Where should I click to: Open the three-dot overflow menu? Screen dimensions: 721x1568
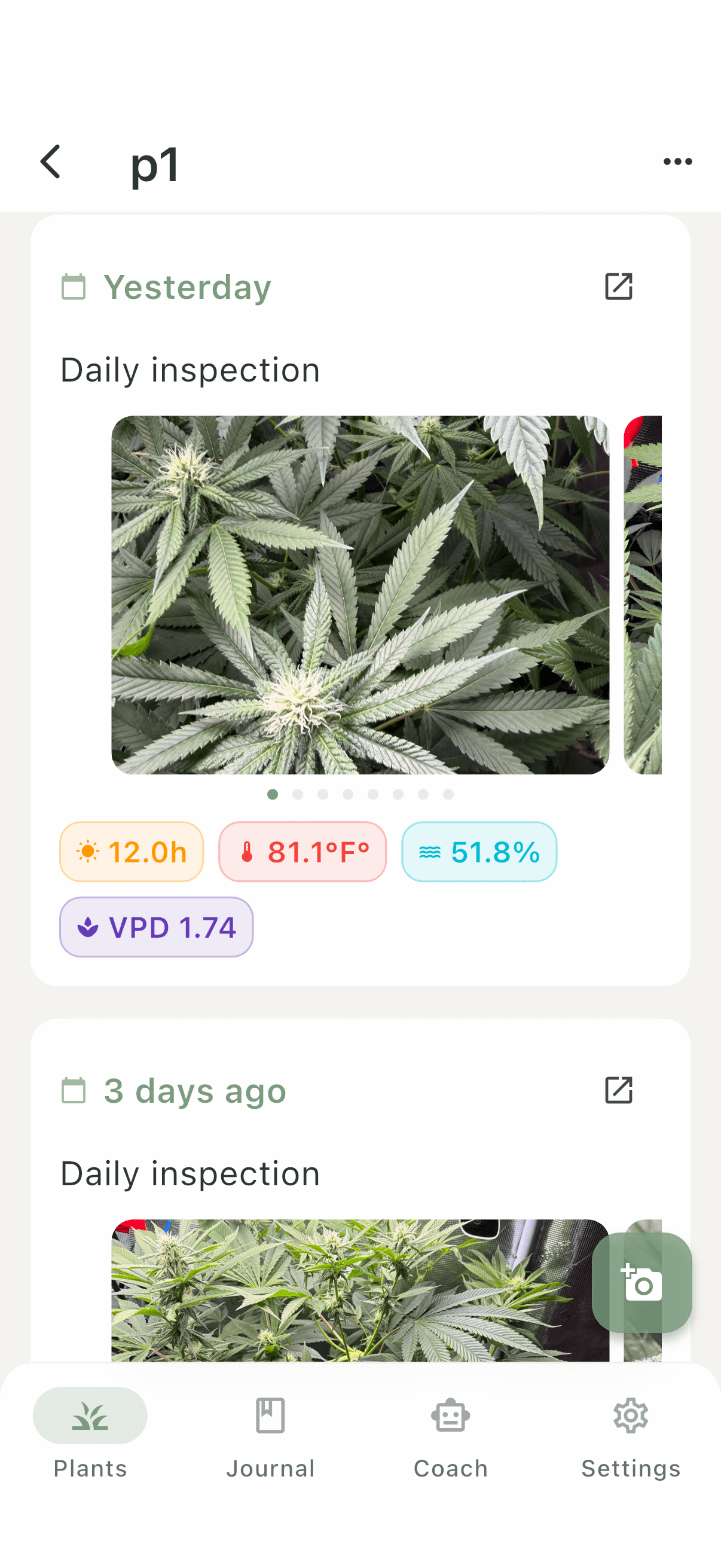pyautogui.click(x=677, y=161)
